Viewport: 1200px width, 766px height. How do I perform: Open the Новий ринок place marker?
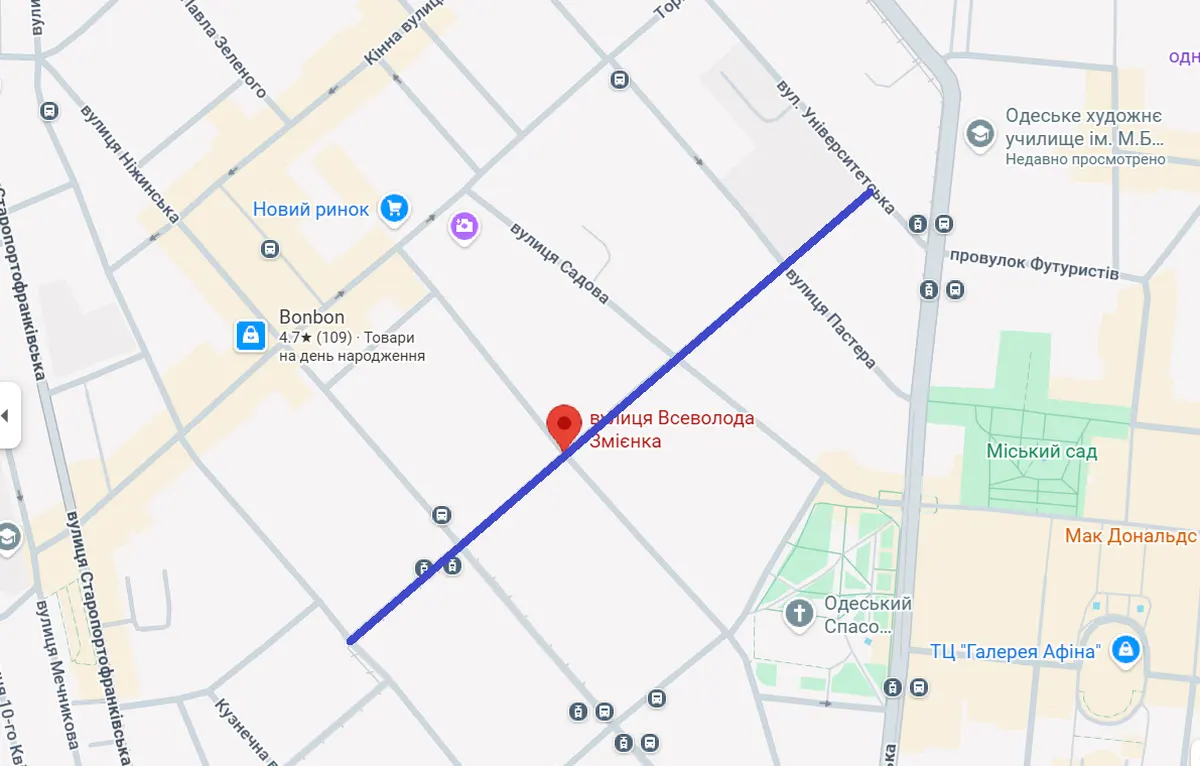tap(395, 208)
